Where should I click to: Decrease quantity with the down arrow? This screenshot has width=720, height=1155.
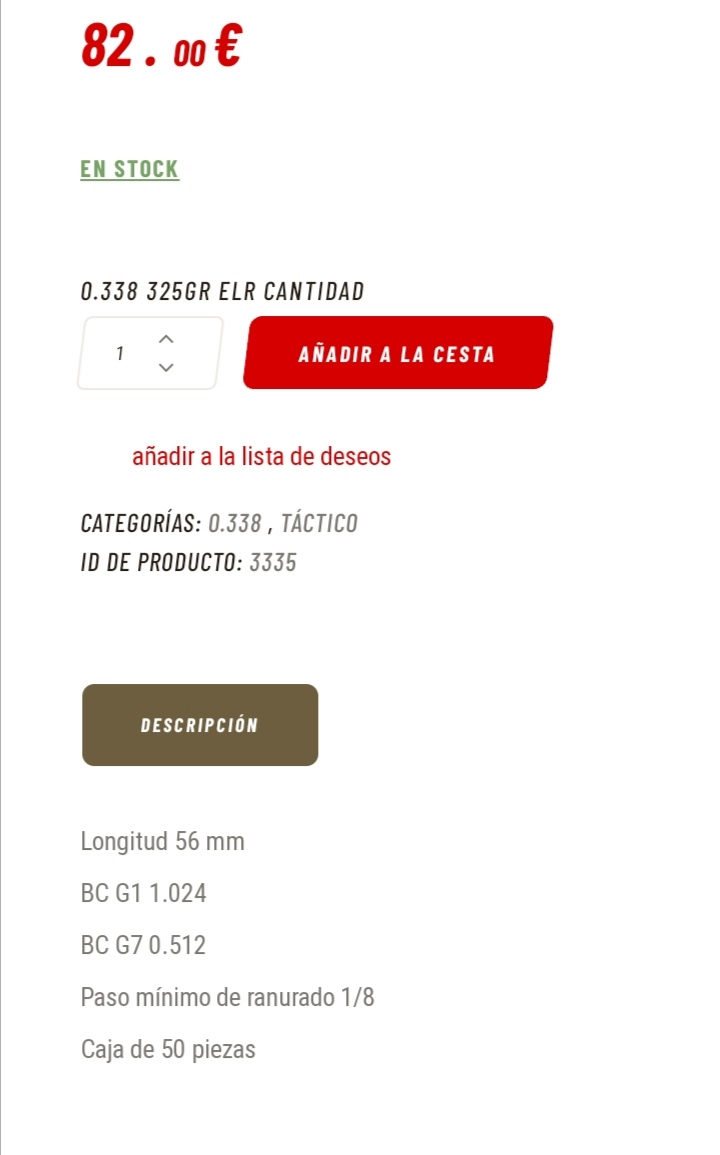pyautogui.click(x=167, y=367)
